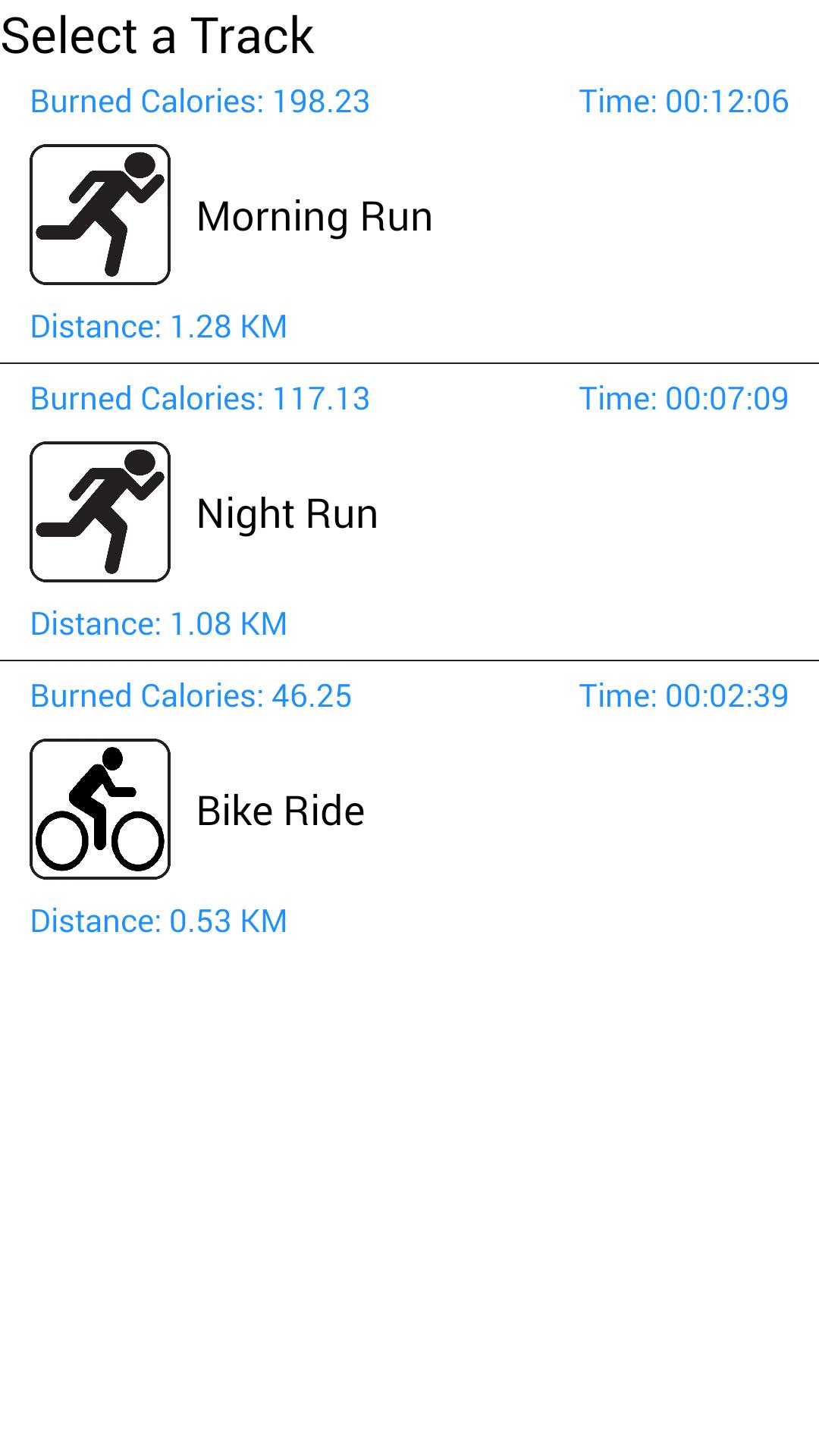
Task: Click Burned Calories 198.23 text
Action: (200, 102)
